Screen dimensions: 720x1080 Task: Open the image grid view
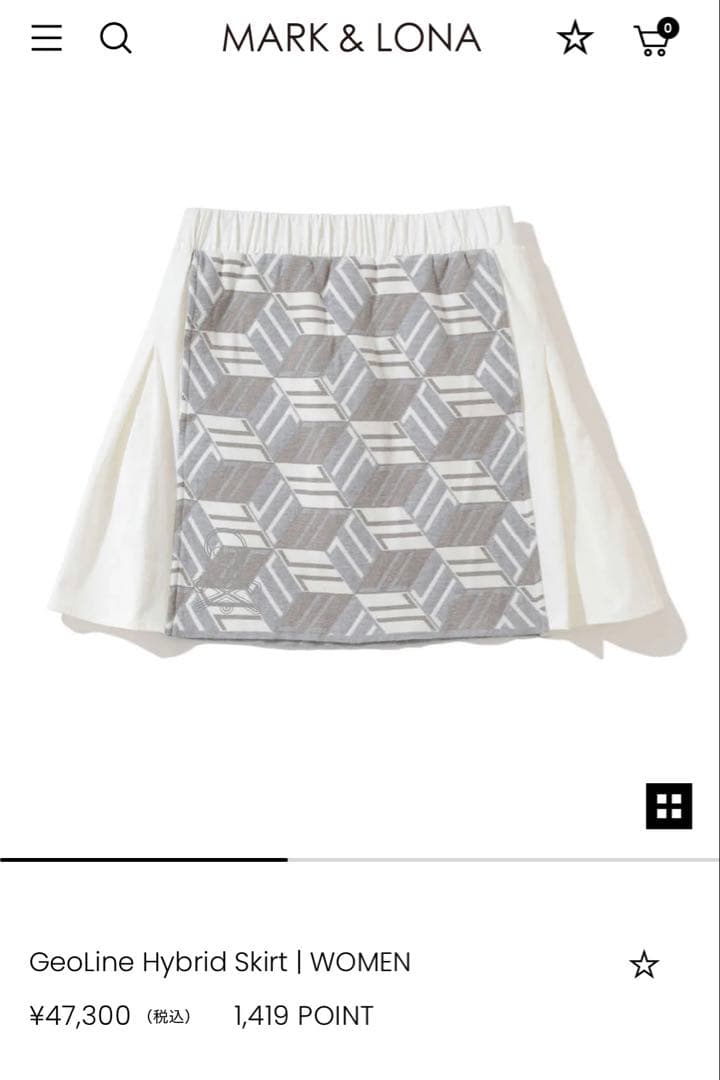(668, 805)
